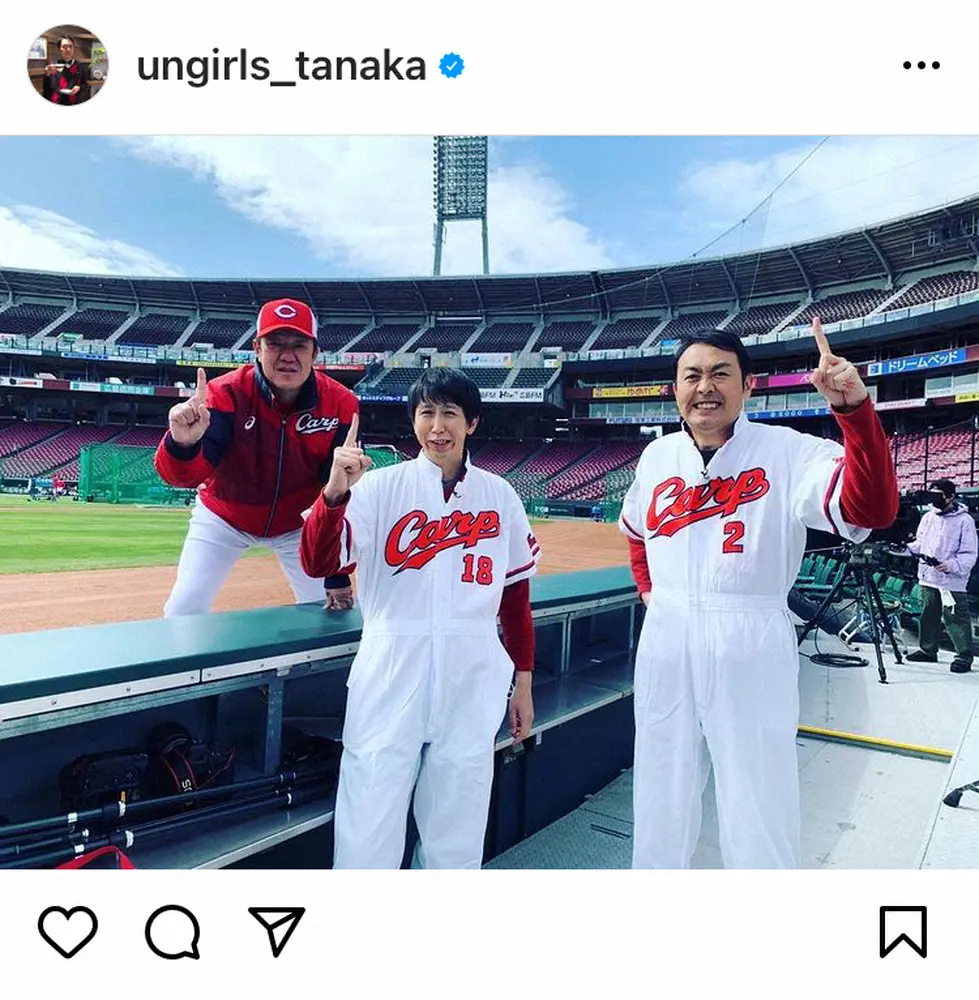
Task: Bookmark this post
Action: tap(903, 932)
